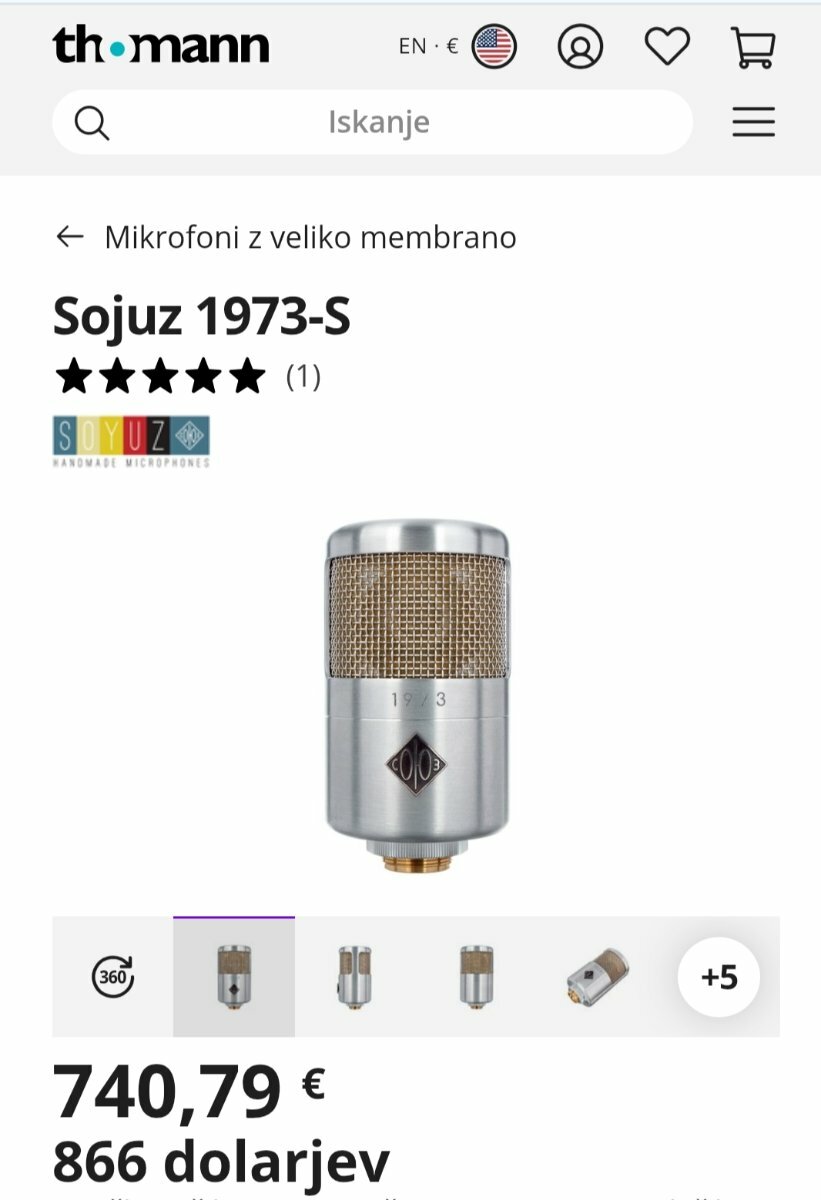The width and height of the screenshot is (821, 1200).
Task: Go to the Thomann home page logo
Action: tap(161, 46)
